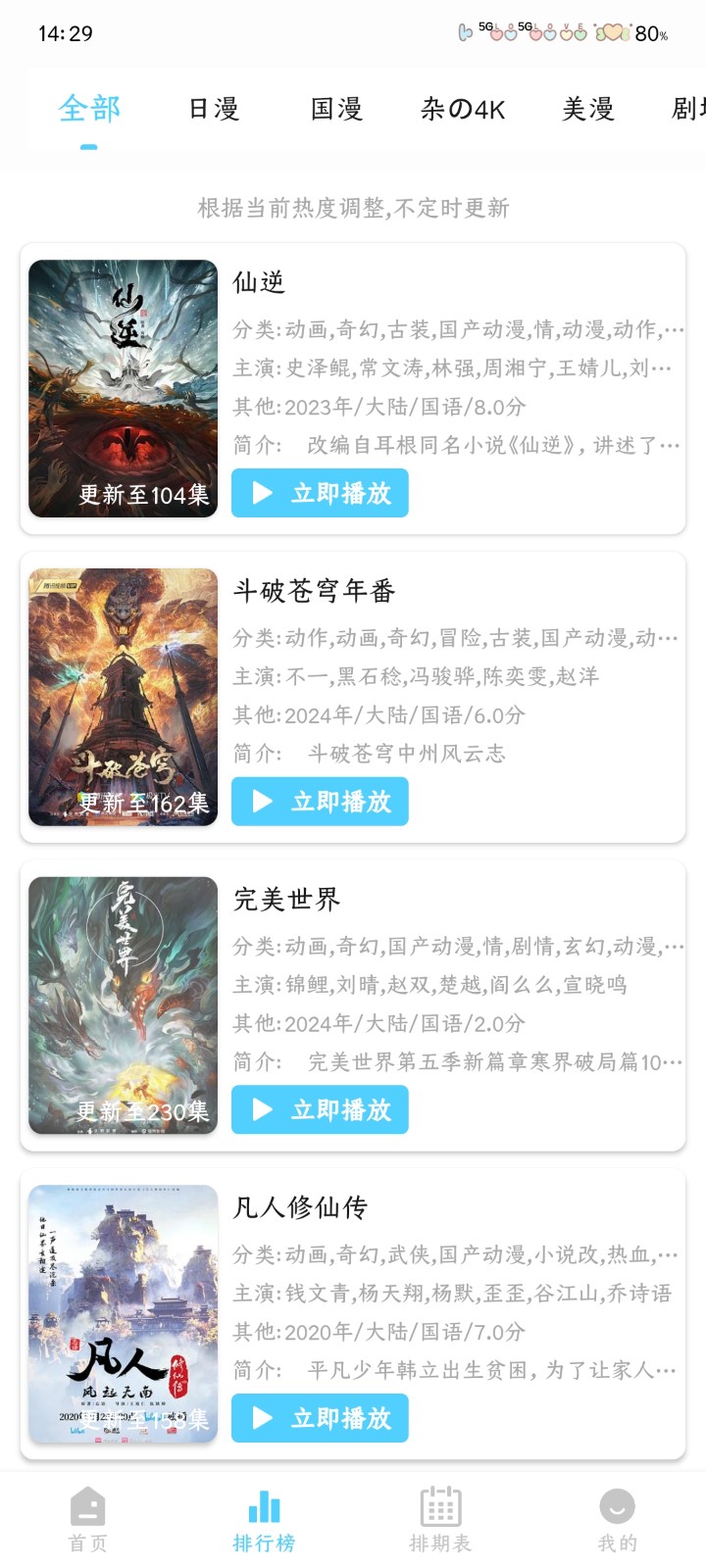Select the 美漫 tab
Viewport: 706px width, 1568px height.
point(588,109)
